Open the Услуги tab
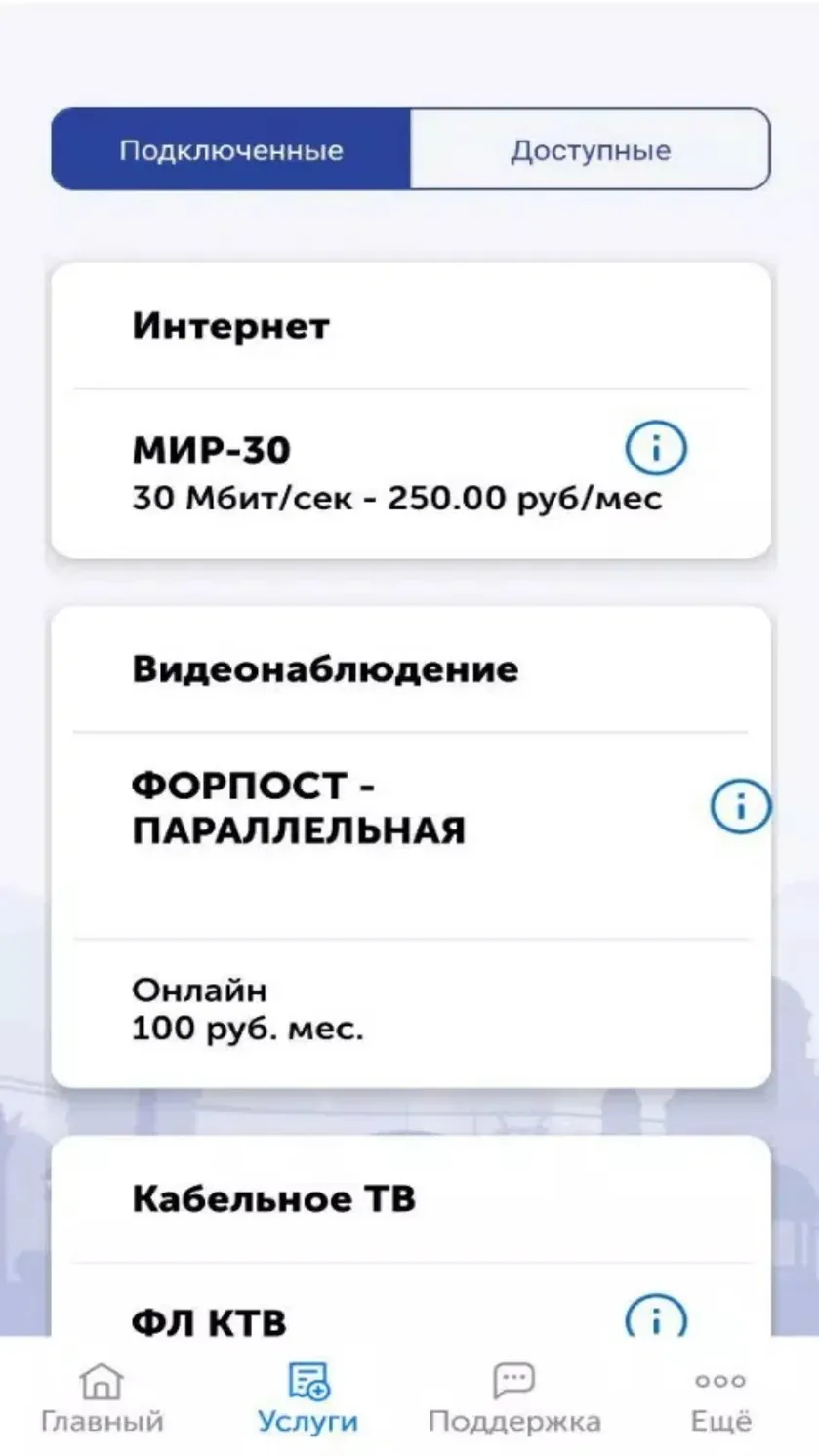 (x=308, y=1397)
